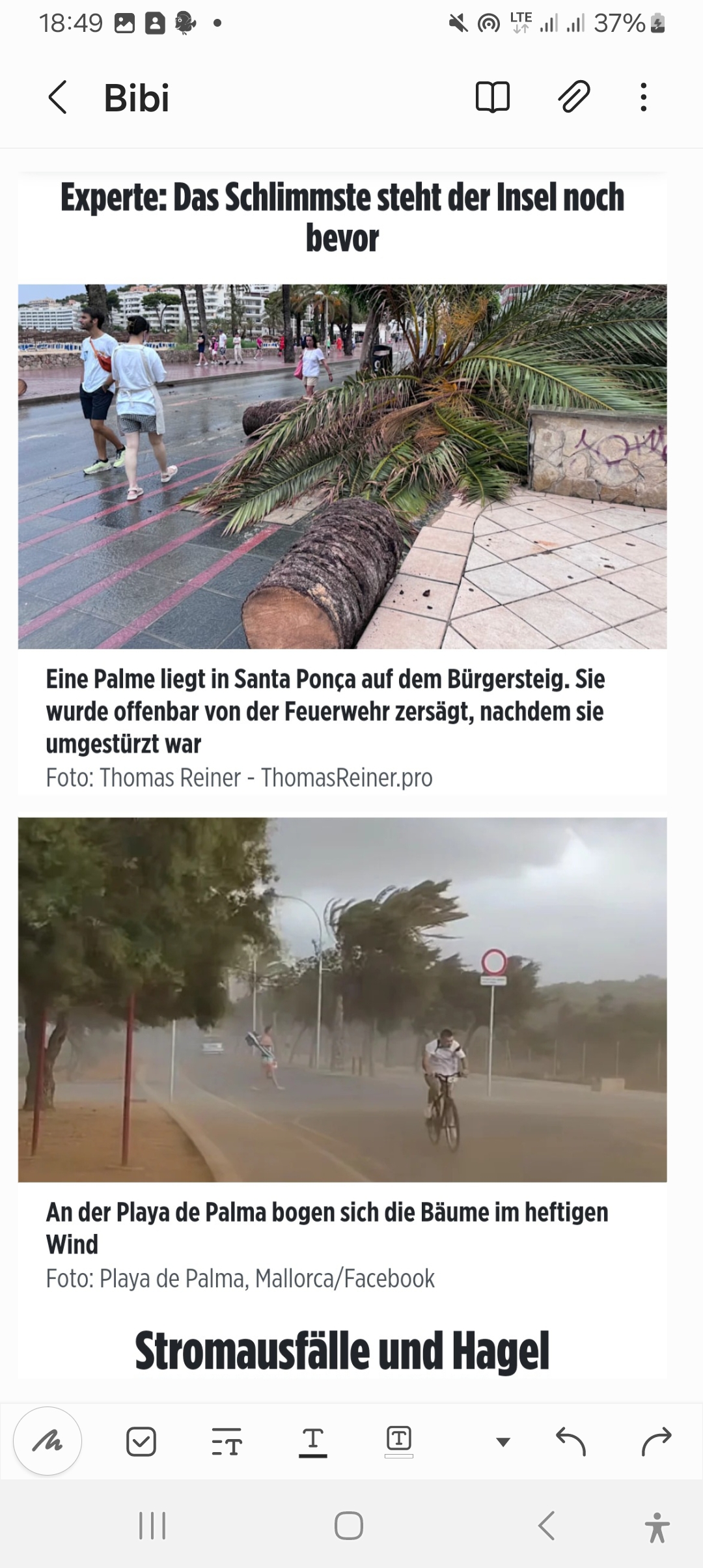Insert a checkbox into the note

(141, 1441)
